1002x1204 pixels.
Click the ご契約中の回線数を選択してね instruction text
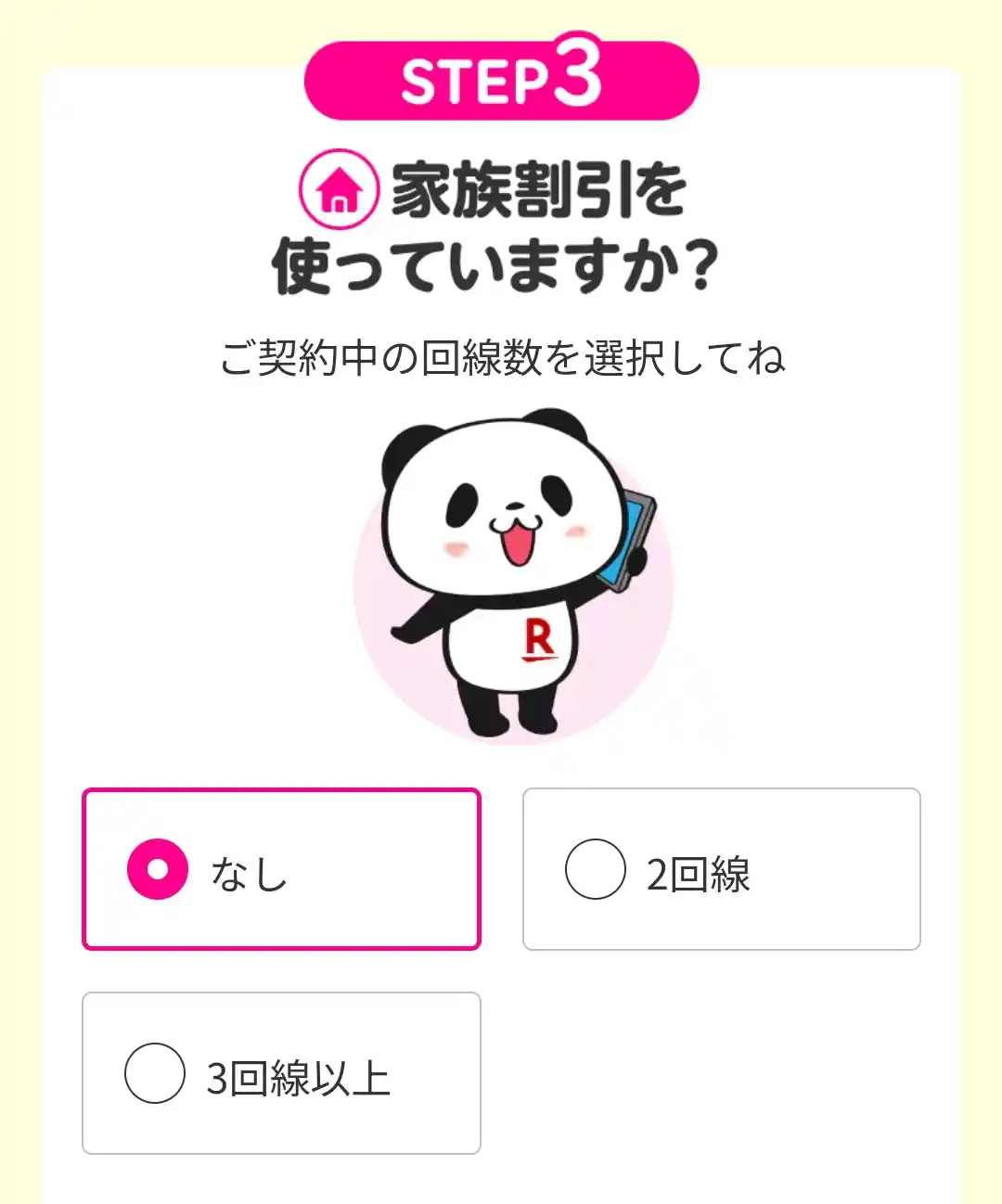tap(501, 357)
